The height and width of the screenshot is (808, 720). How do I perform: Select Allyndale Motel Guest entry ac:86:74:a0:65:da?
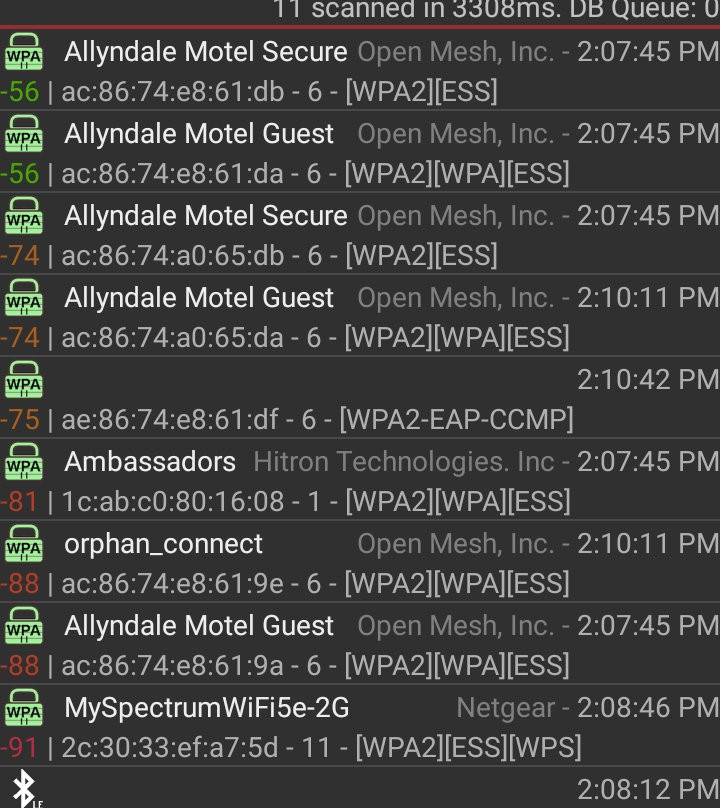pyautogui.click(x=360, y=316)
